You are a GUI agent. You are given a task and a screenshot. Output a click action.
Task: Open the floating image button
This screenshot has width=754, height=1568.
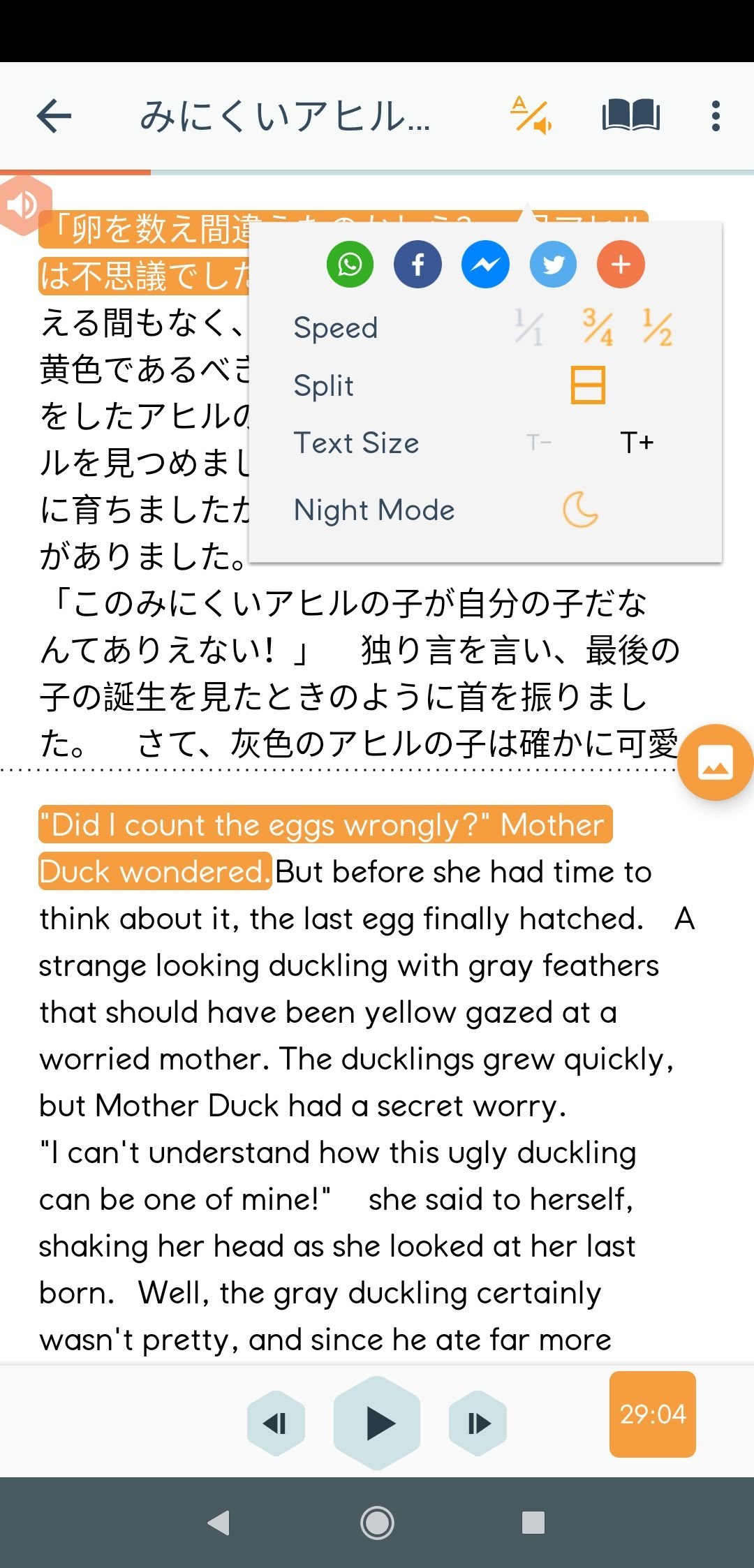716,762
